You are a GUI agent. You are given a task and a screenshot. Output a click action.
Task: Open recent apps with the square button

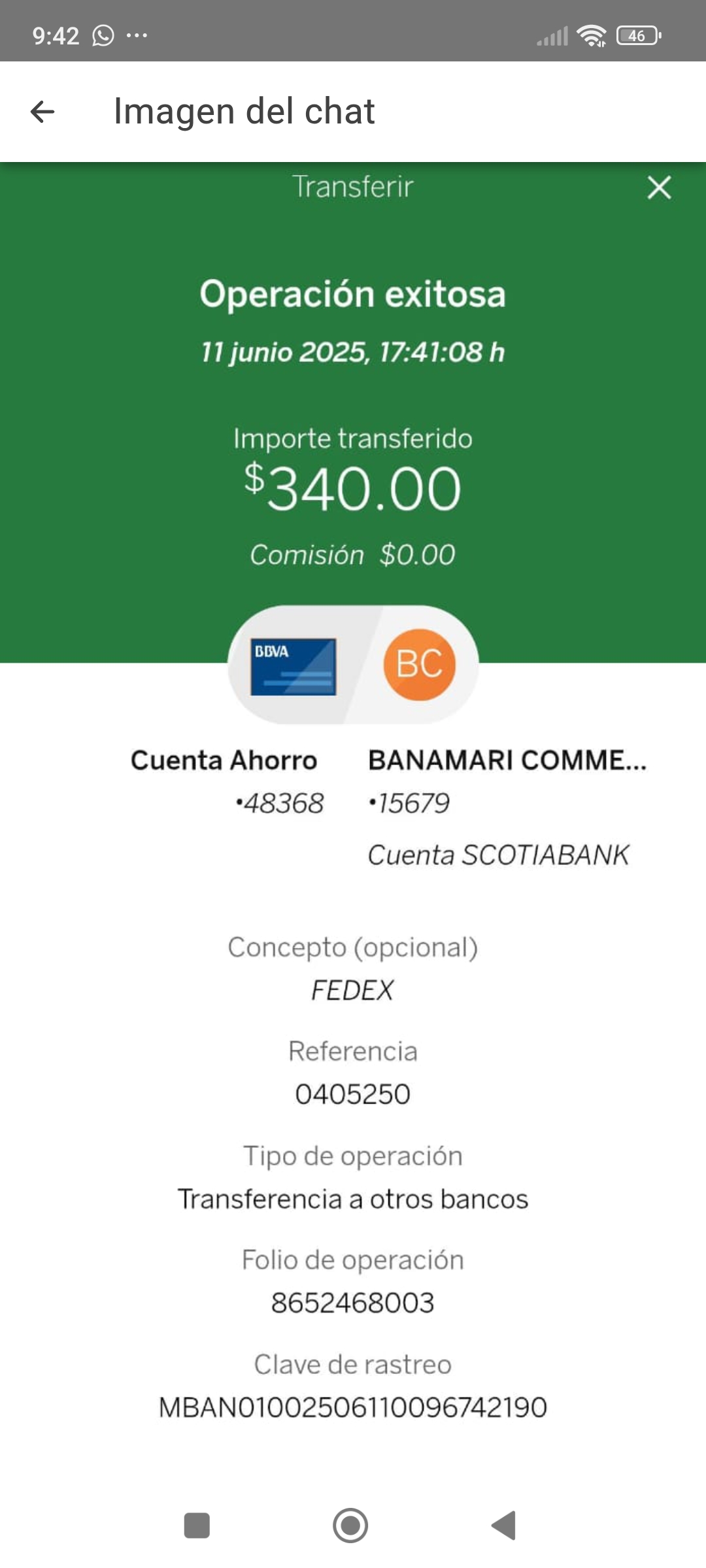point(197,1526)
